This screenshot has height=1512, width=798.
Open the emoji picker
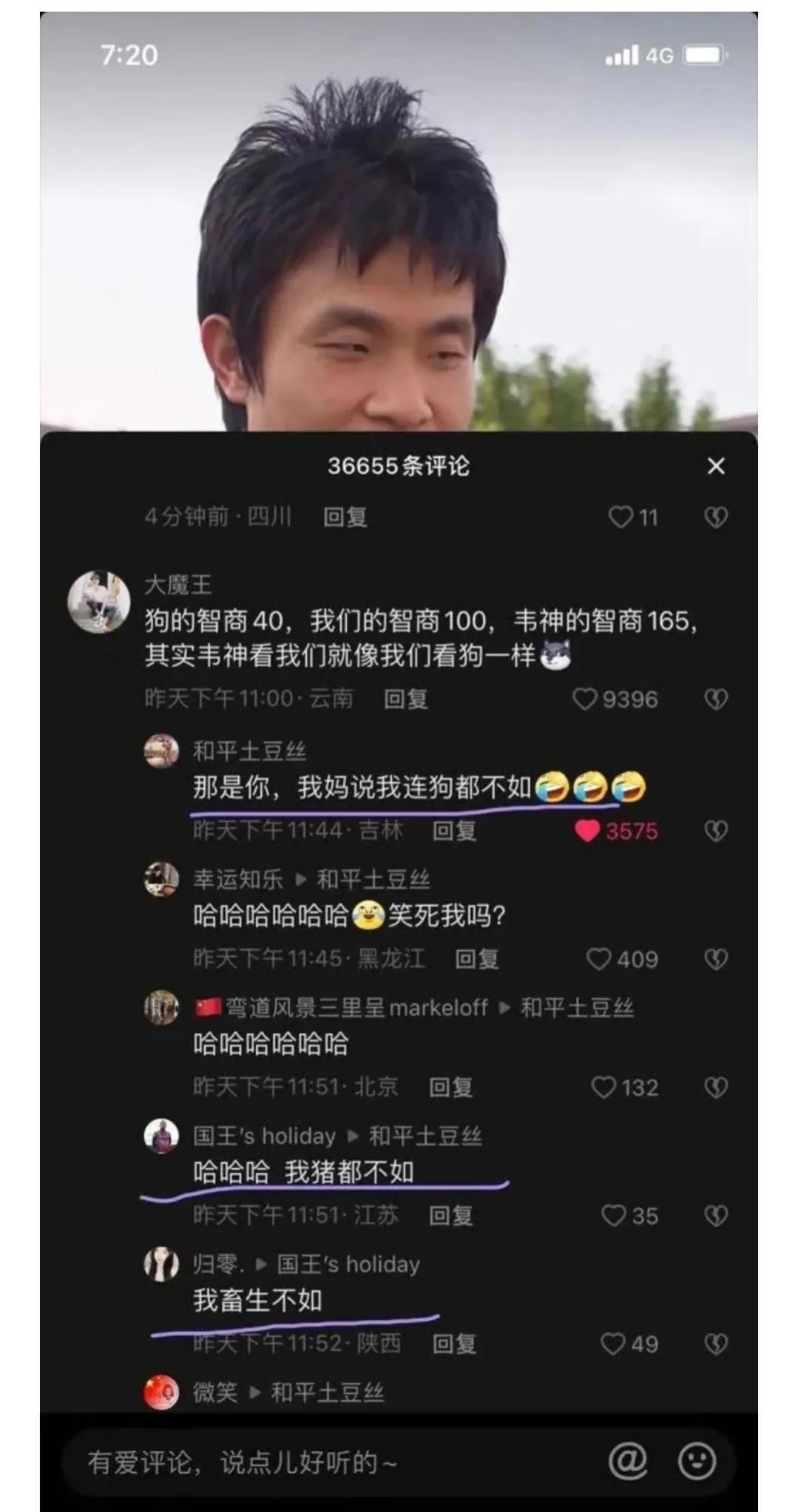point(697,1461)
